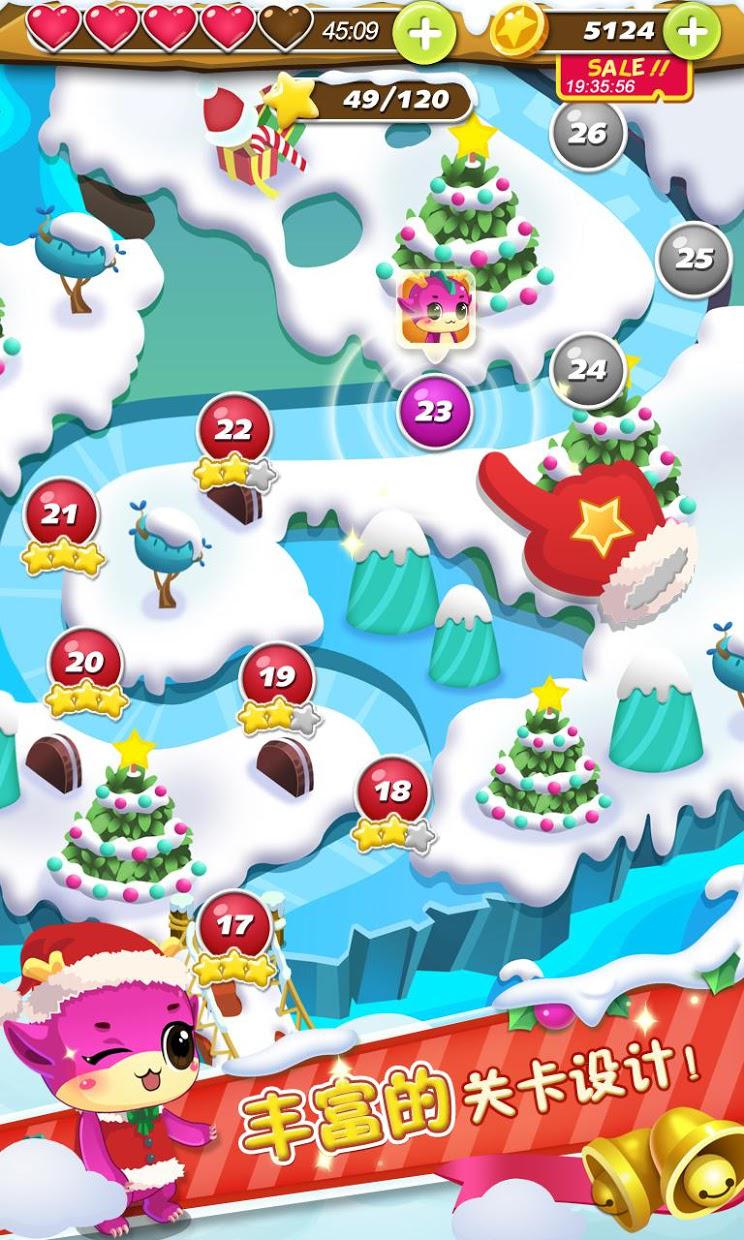Open level 20

pos(85,663)
